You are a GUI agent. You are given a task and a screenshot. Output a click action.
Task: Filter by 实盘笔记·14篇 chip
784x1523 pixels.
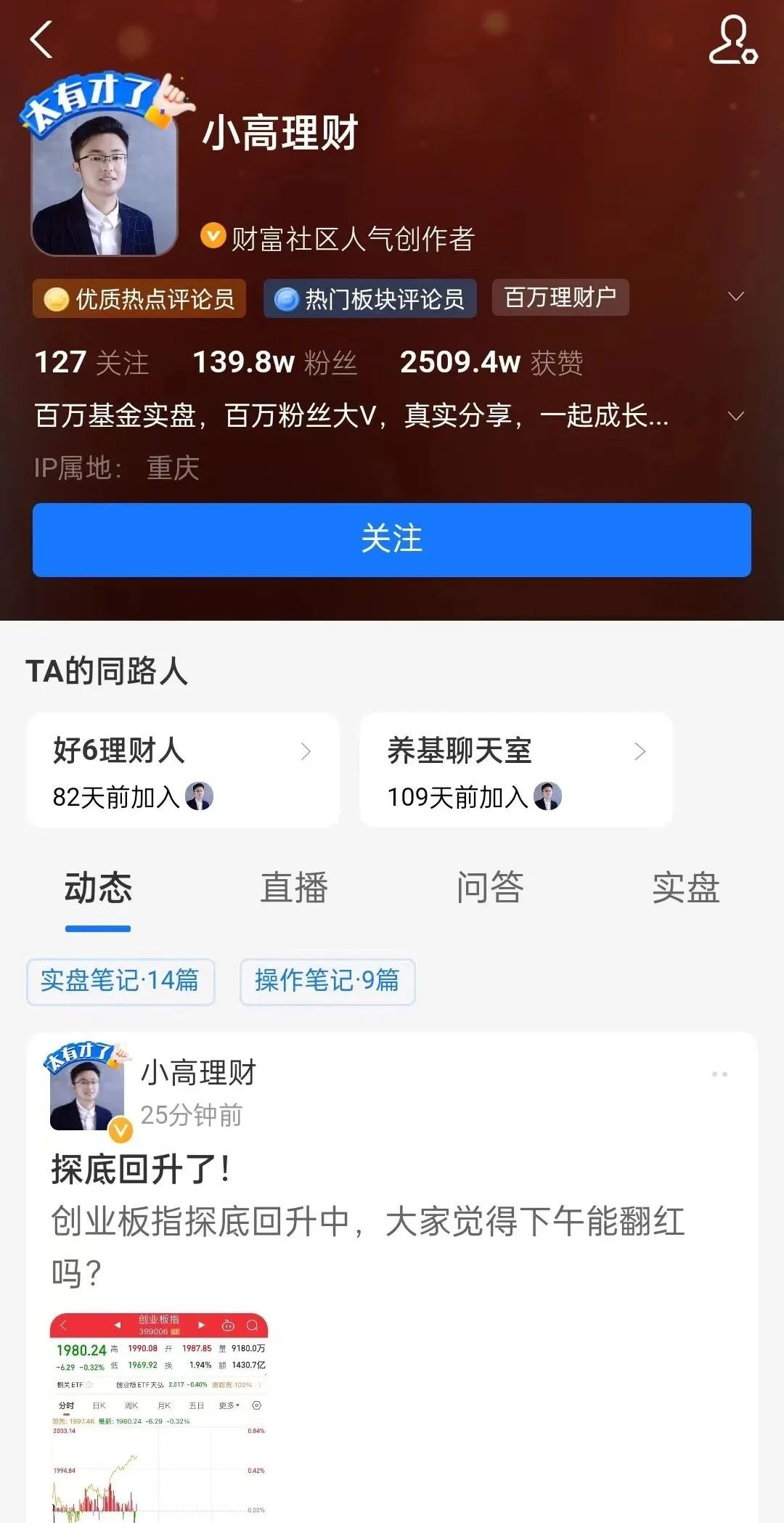coord(121,981)
